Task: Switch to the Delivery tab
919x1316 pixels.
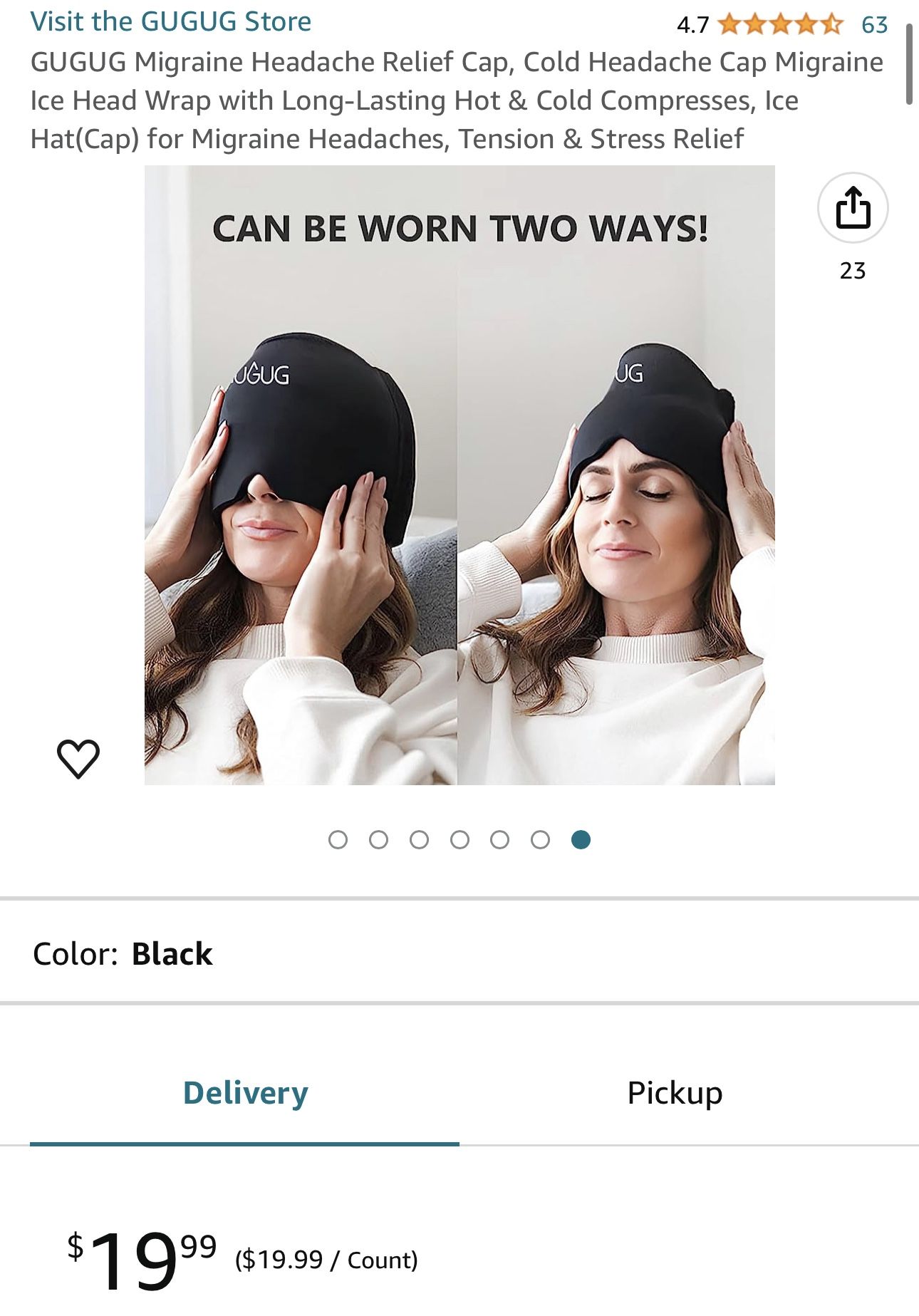Action: coord(245,1093)
